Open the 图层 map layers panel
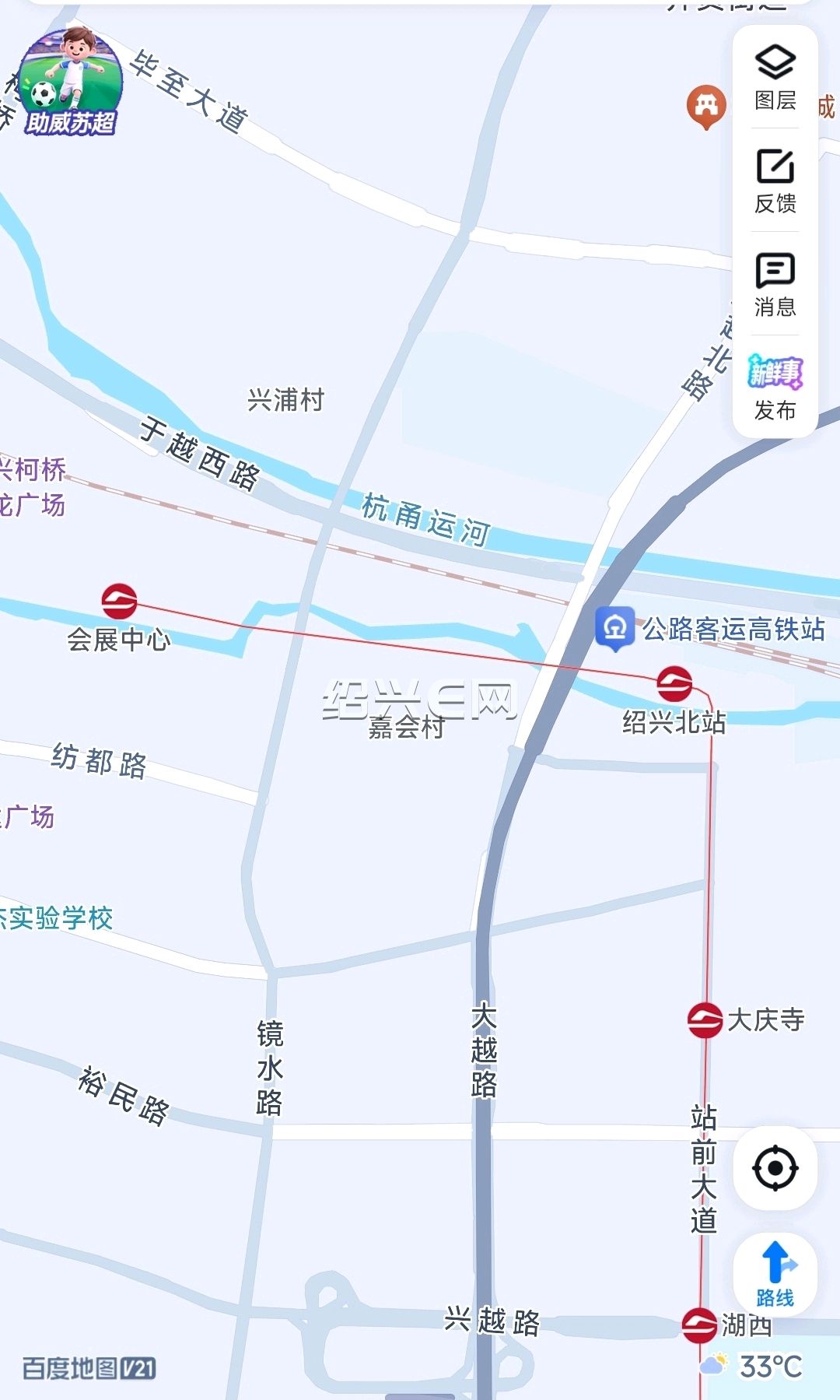Viewport: 840px width, 1400px height. click(x=775, y=78)
